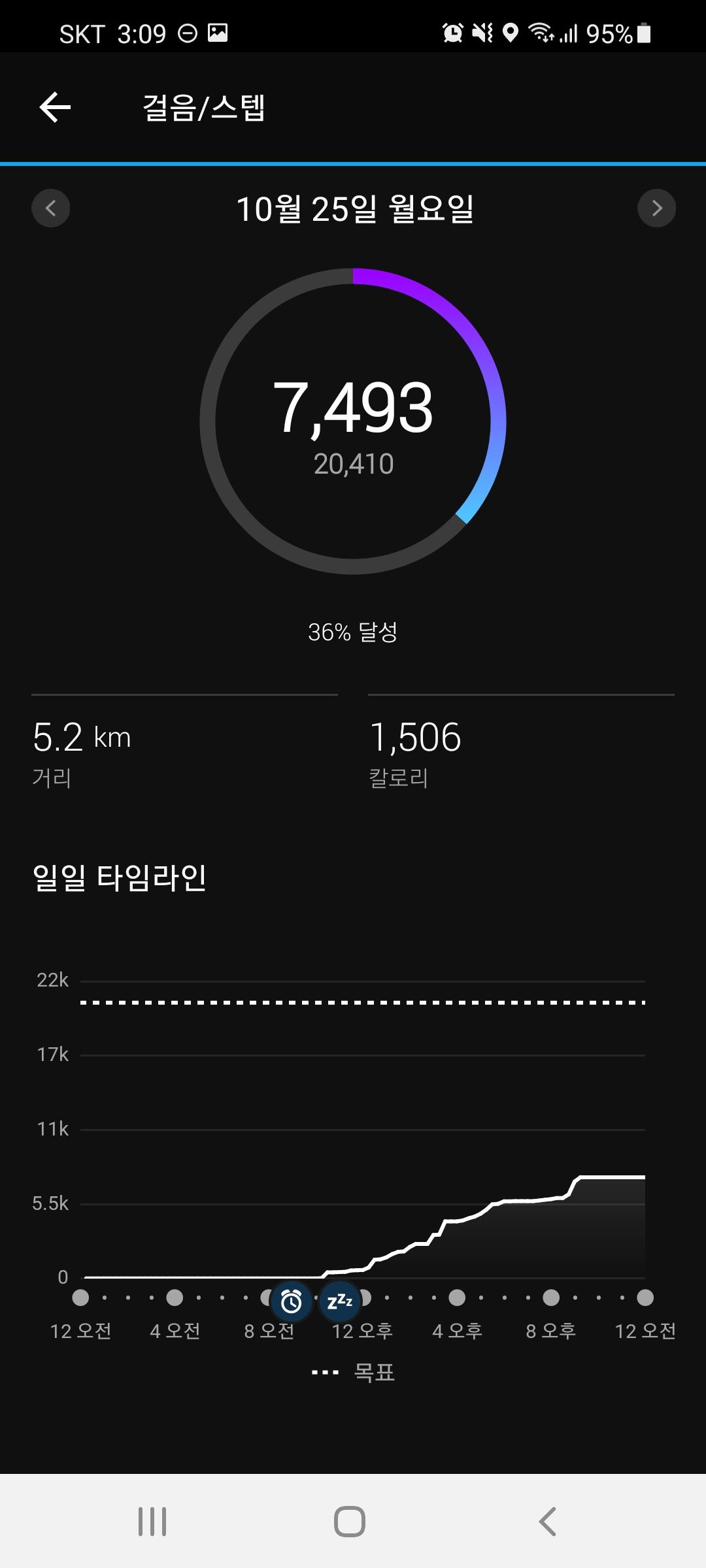This screenshot has width=706, height=1568.
Task: Show the previous day's steps
Action: click(x=50, y=208)
